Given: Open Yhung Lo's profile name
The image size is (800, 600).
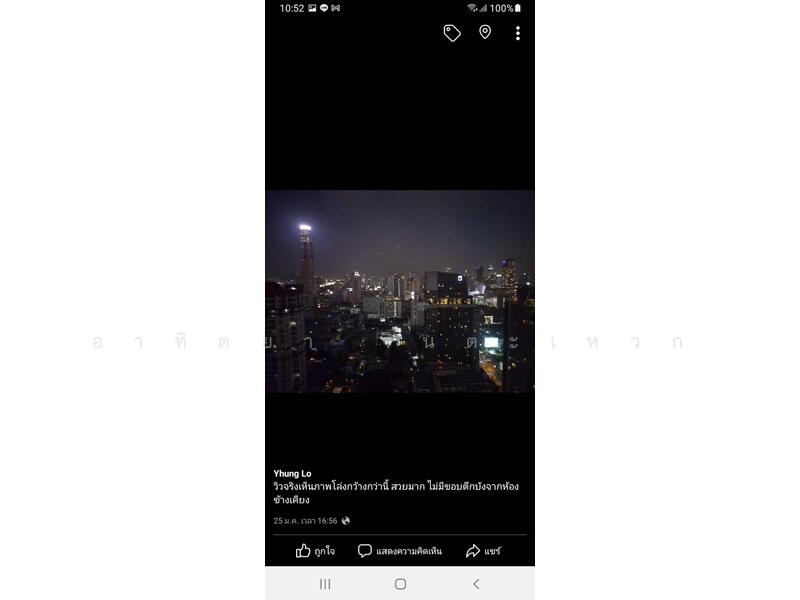Looking at the screenshot, I should point(292,473).
